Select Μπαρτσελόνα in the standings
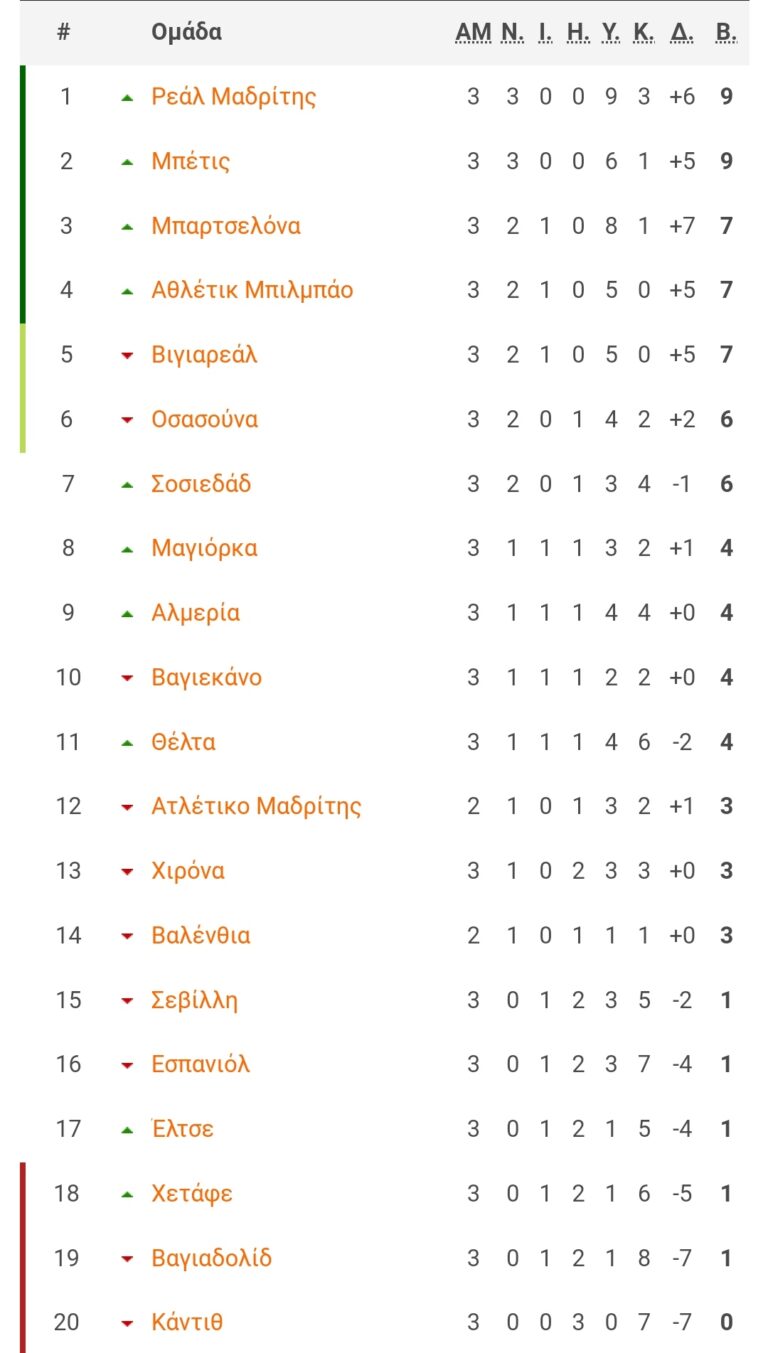This screenshot has height=1353, width=768. point(225,226)
